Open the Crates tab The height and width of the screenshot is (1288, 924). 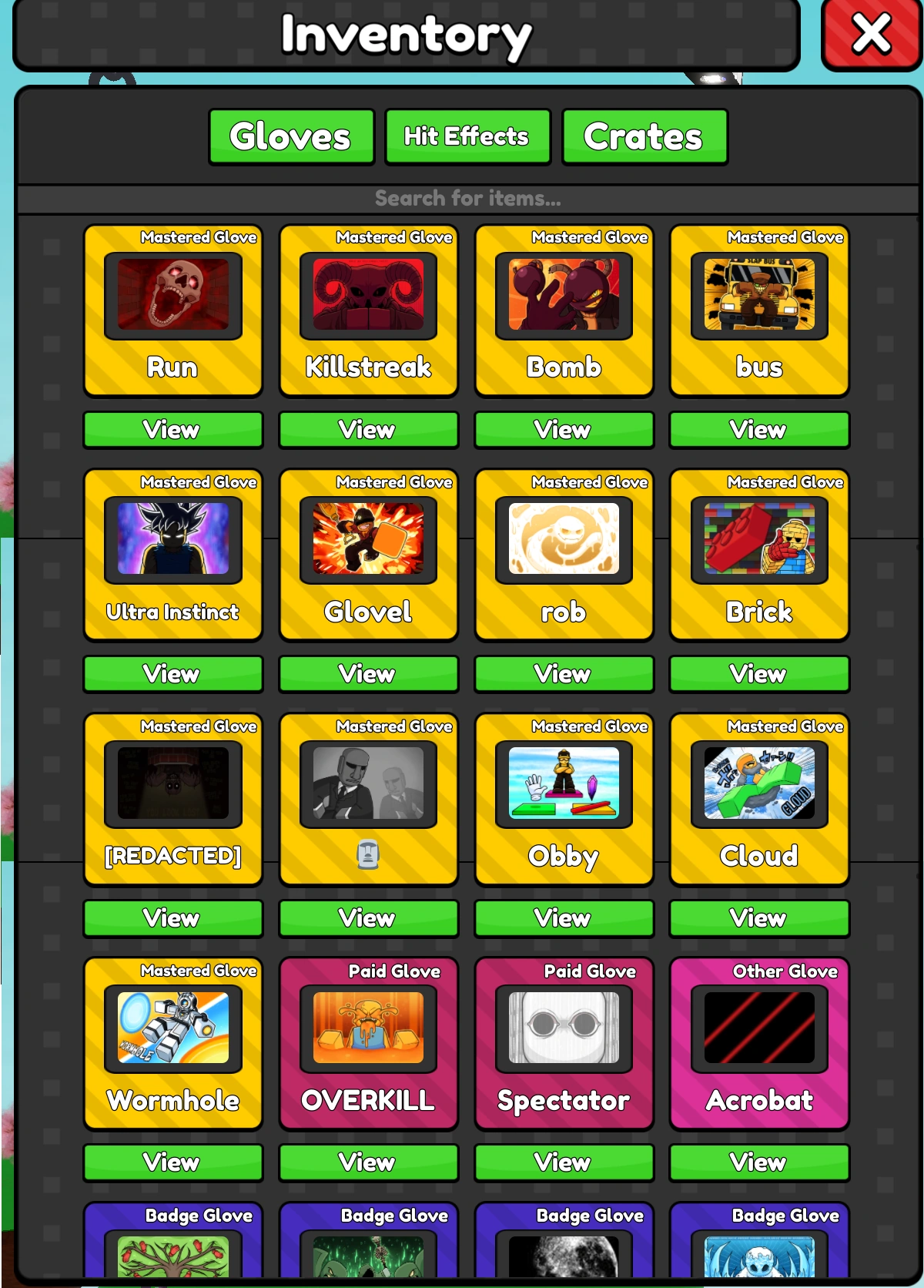click(644, 136)
